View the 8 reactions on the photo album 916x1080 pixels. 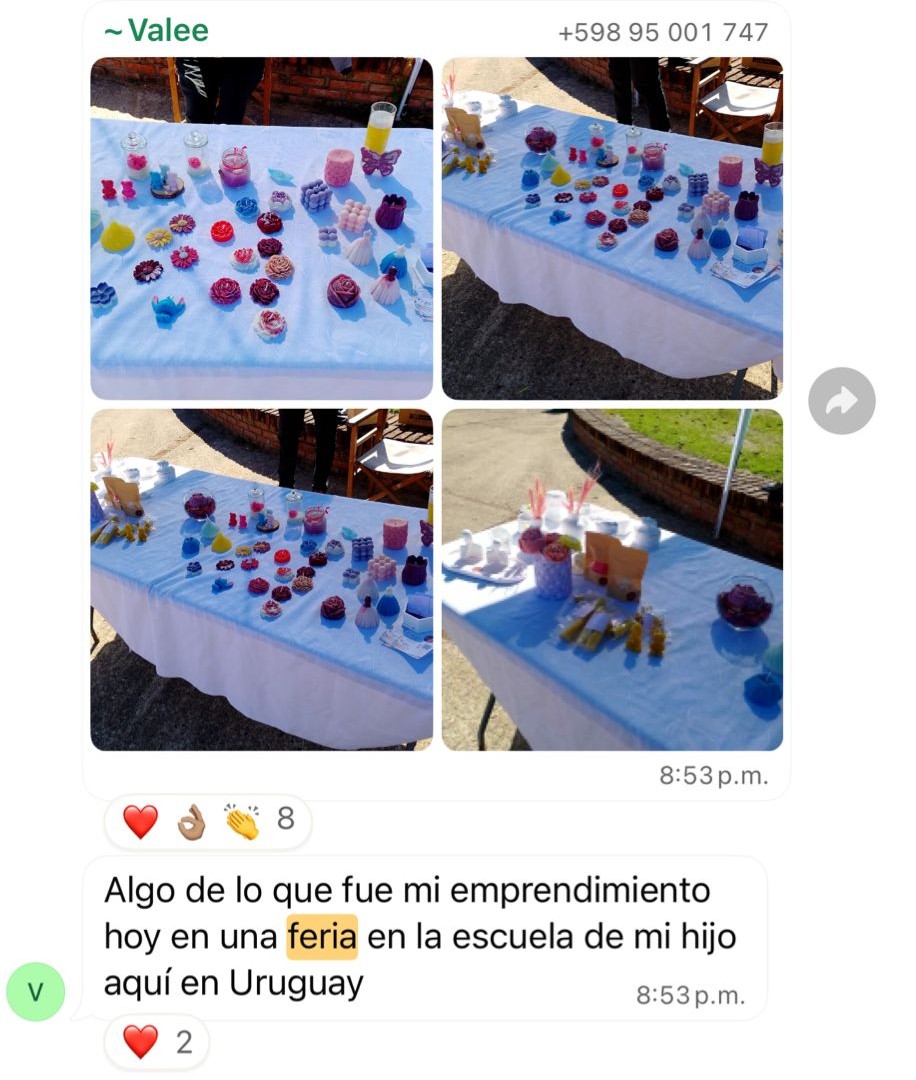[x=208, y=821]
